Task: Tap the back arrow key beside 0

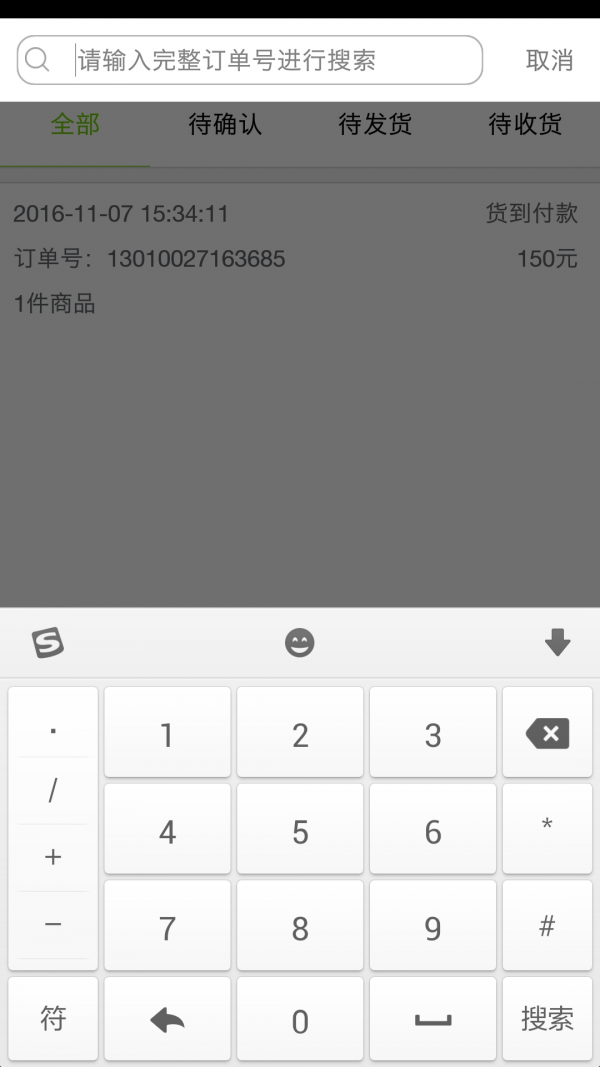Action: (167, 1019)
